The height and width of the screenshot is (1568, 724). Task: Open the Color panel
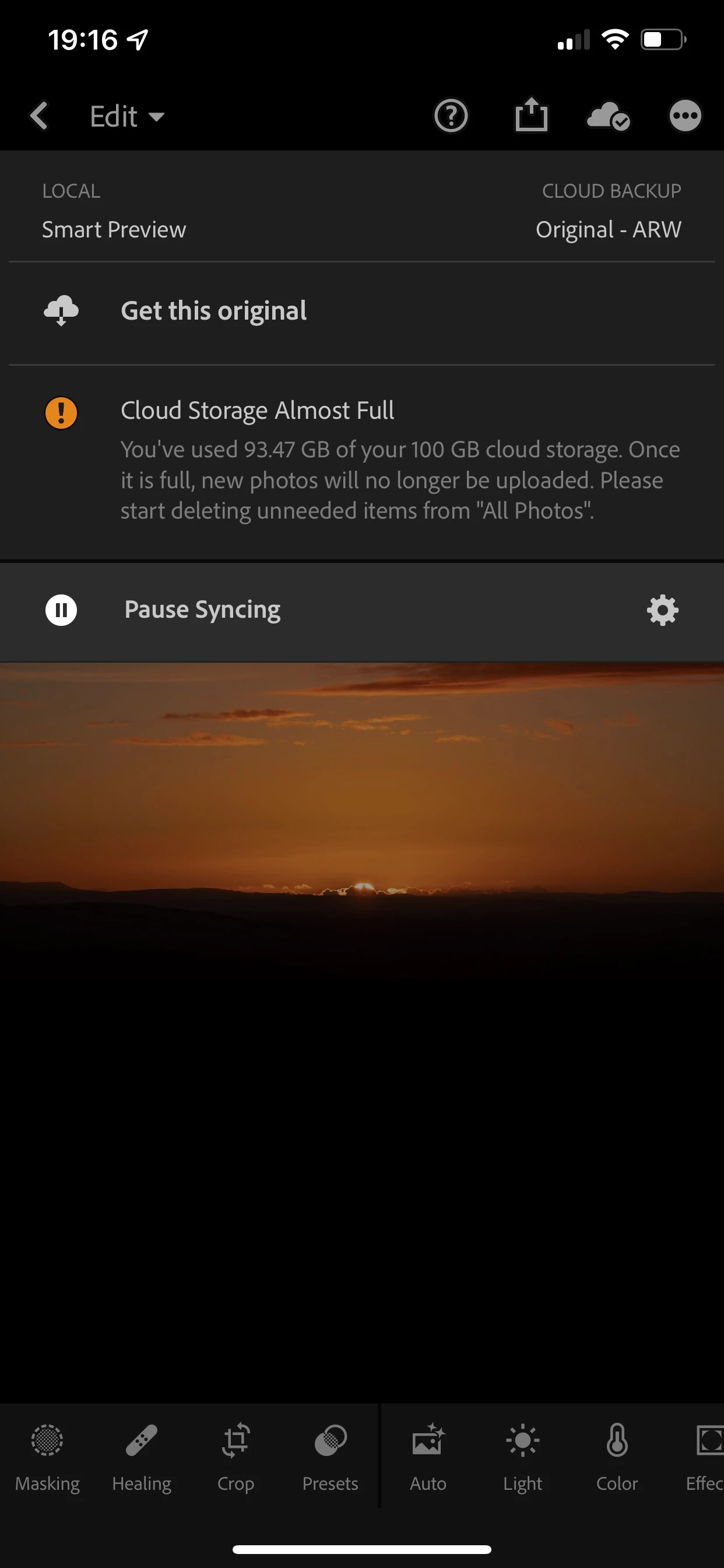pos(617,1455)
